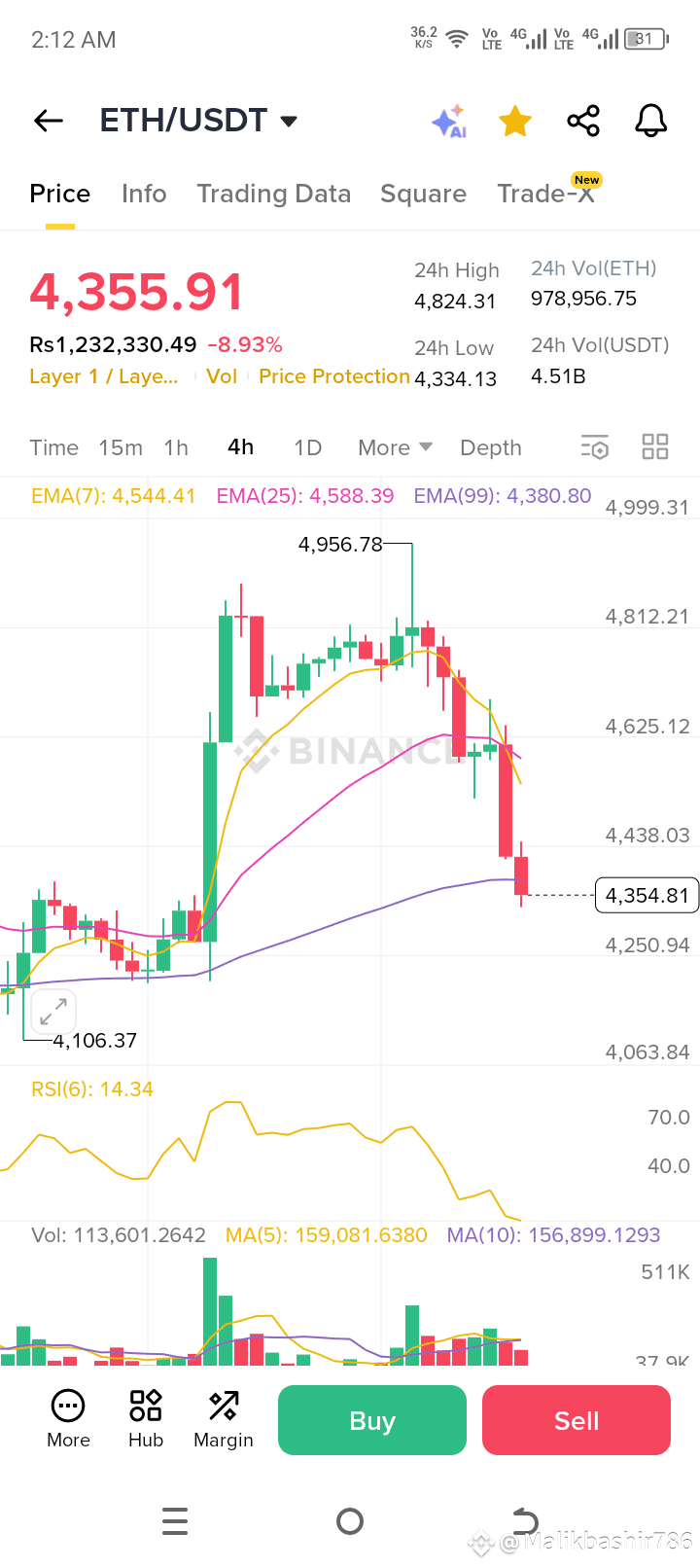Toggle the favorite star for ETH/USDT
700x1568 pixels.
[x=515, y=122]
